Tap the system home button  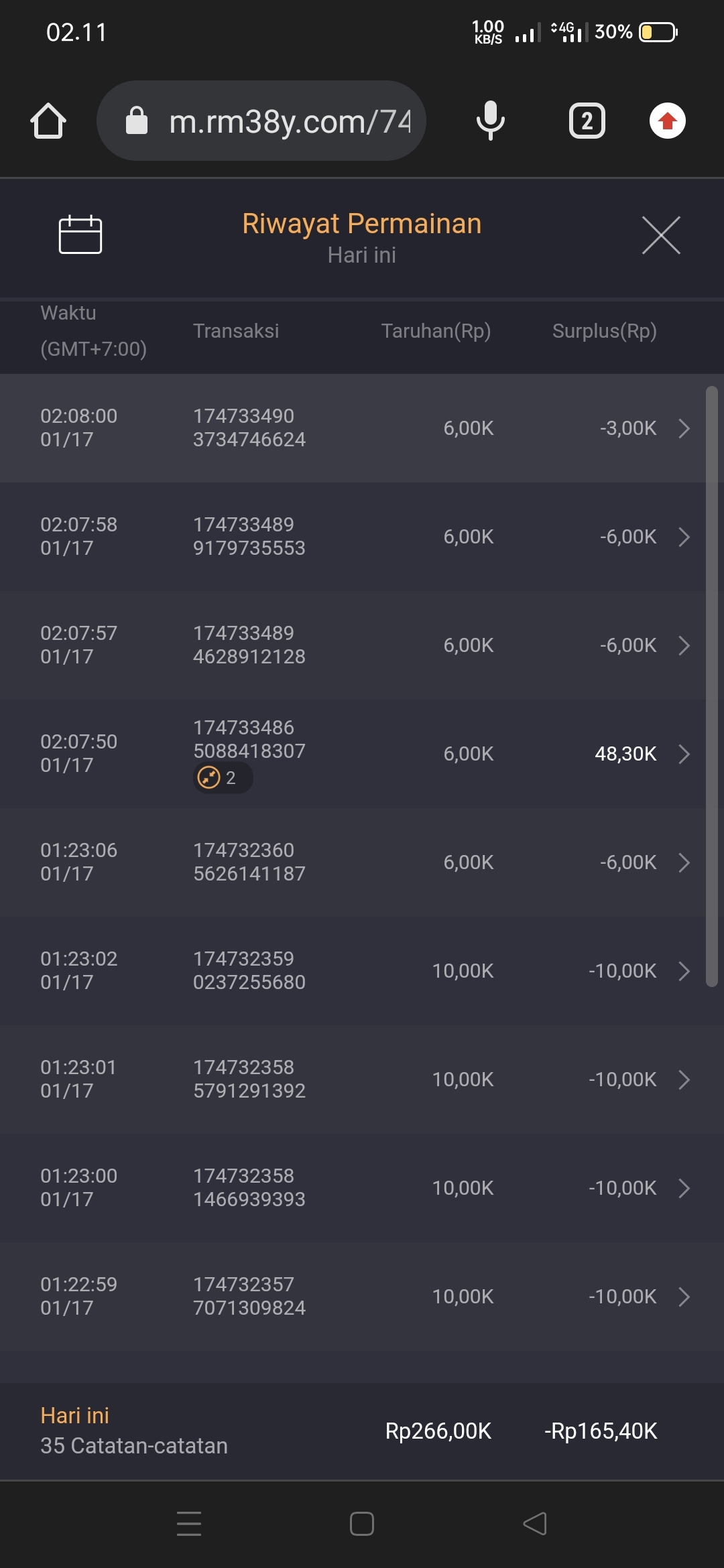tap(362, 1524)
